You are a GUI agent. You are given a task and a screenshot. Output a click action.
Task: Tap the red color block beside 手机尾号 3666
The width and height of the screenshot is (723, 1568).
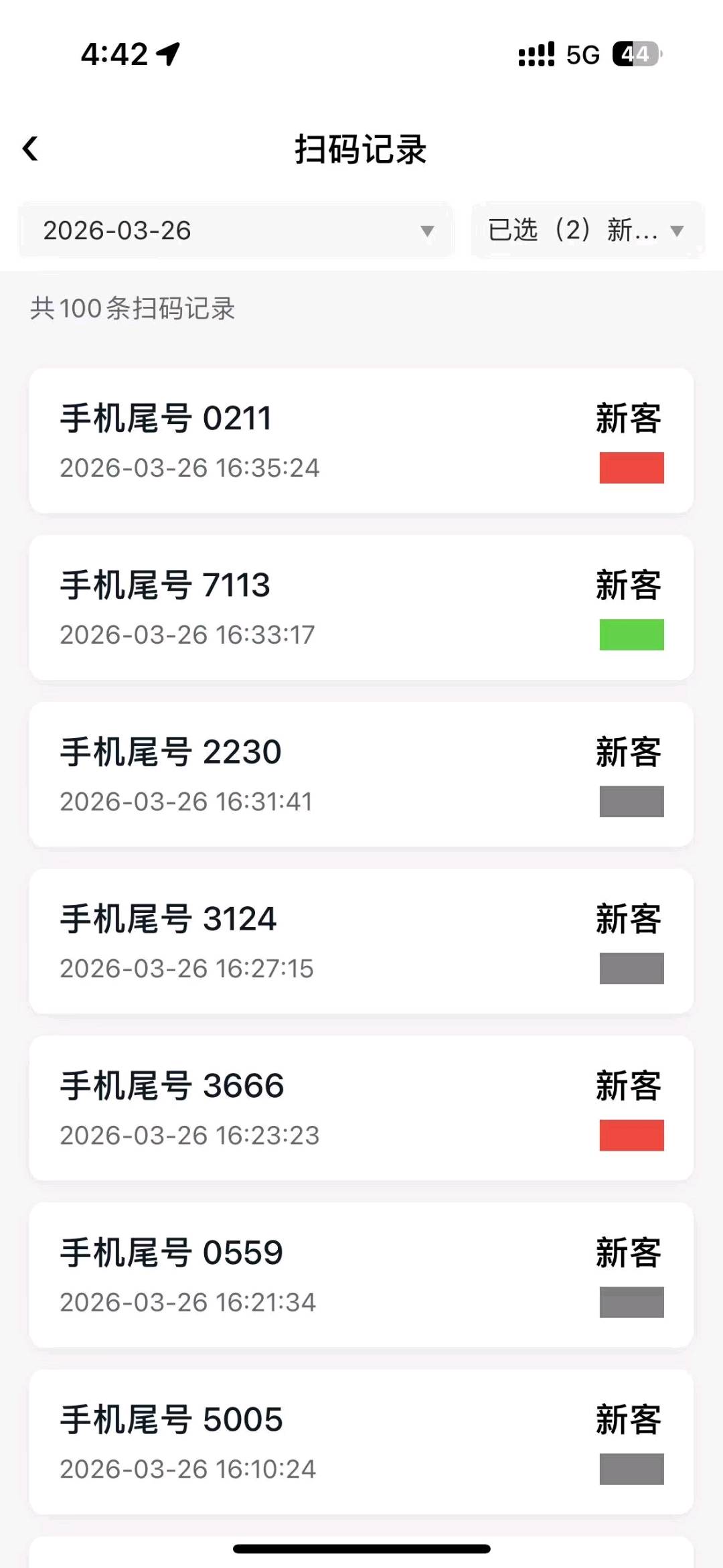tap(632, 1135)
